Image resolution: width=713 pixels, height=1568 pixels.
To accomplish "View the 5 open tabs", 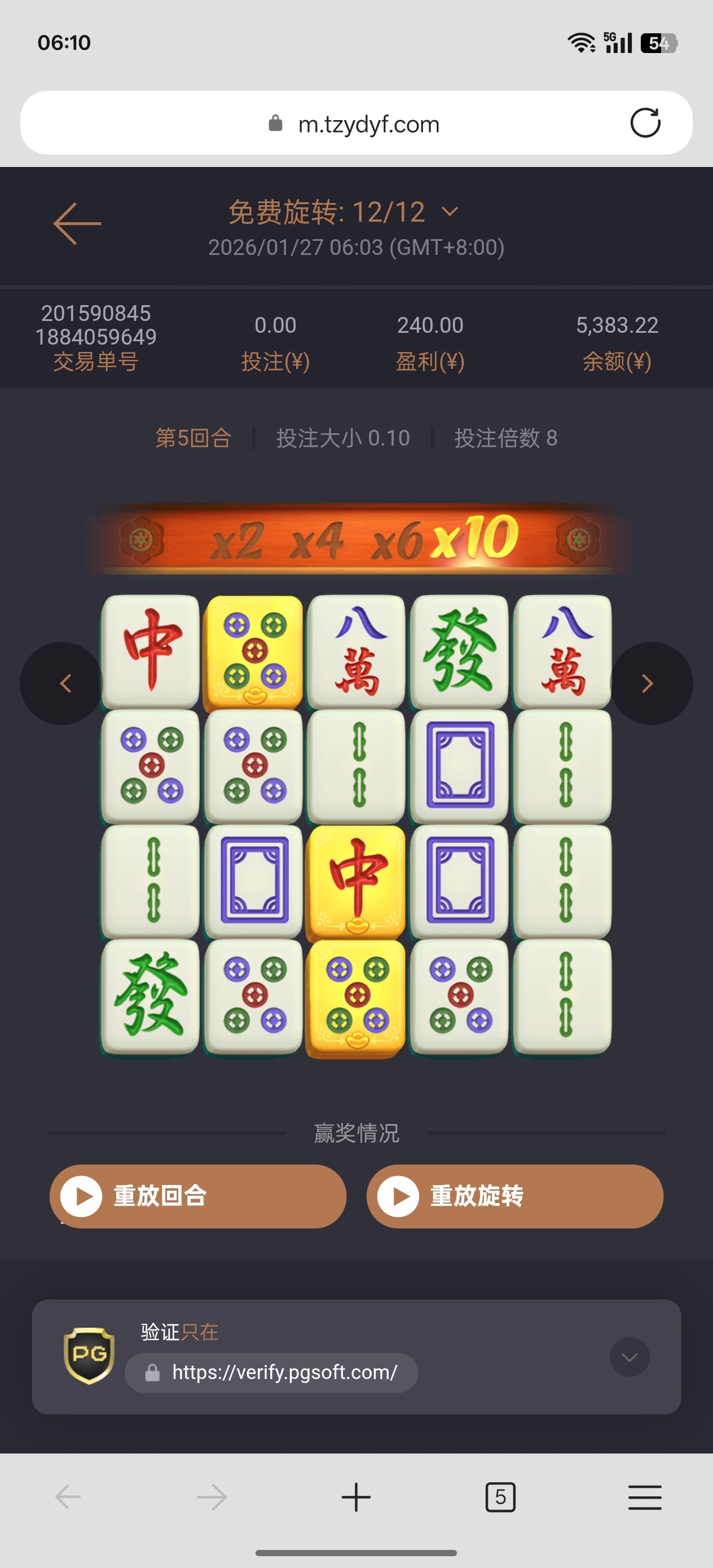I will click(x=500, y=1497).
